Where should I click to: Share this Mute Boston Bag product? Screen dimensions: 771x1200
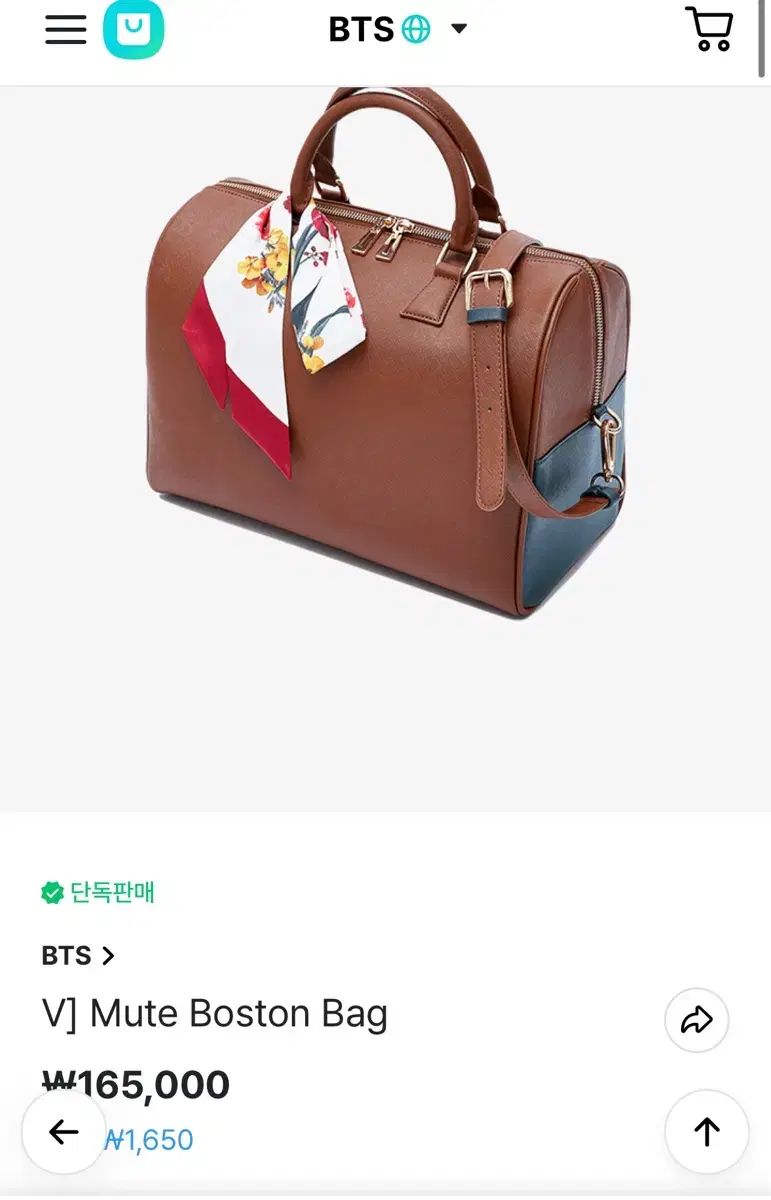point(696,1020)
